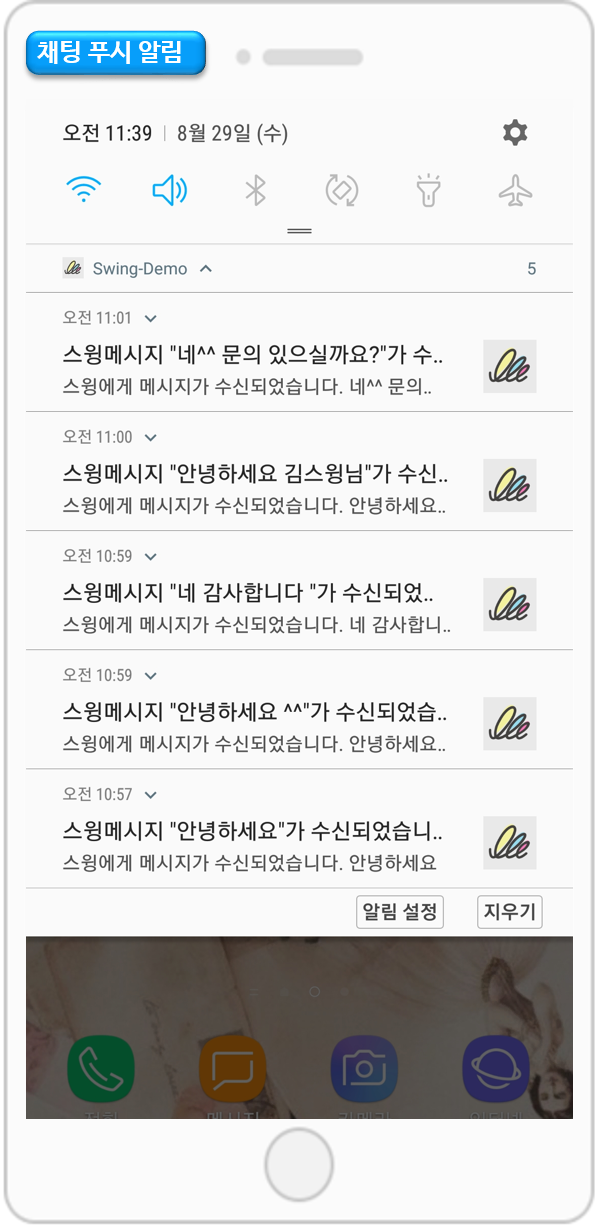Expand the 오전 11:00 notification chevron
The image size is (604, 1226).
(x=151, y=438)
